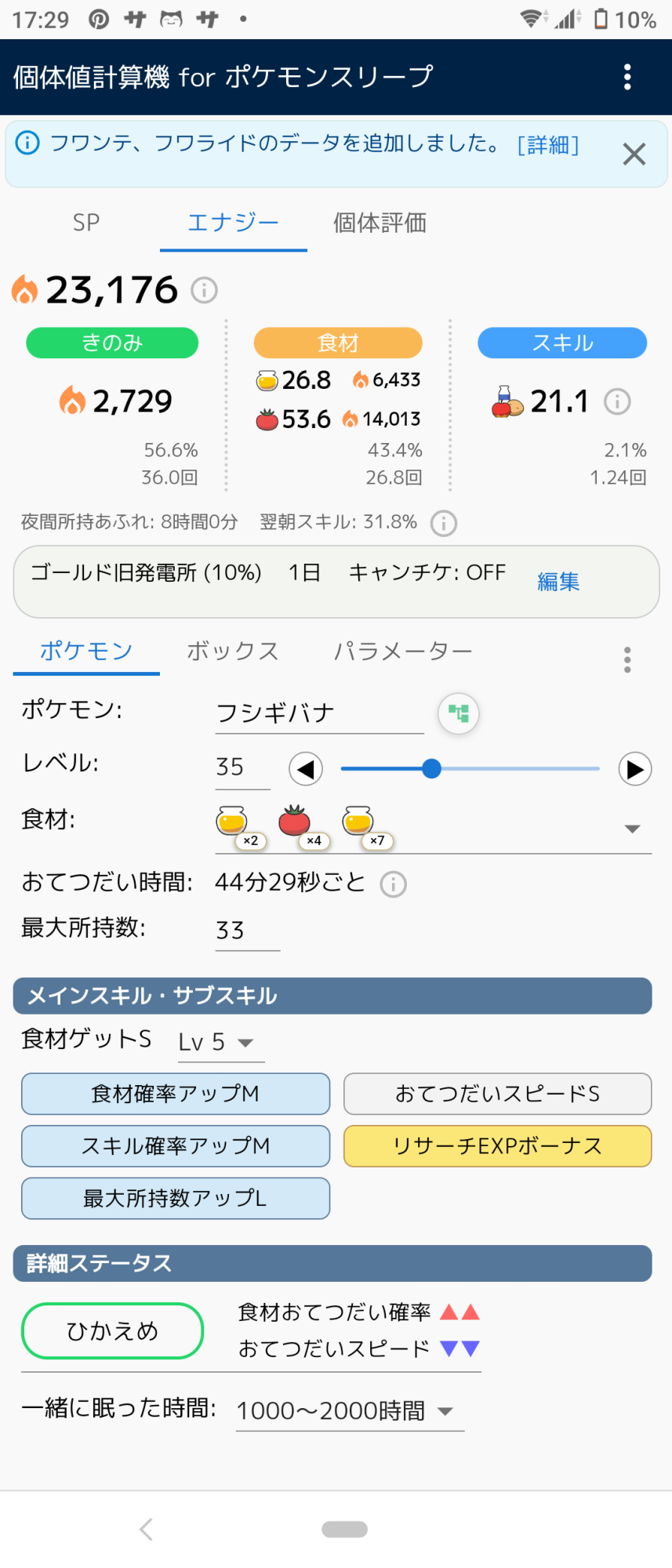Screen dimensions: 672x1568
Task: Open the main skill Lv 5 dropdown
Action: (x=221, y=1042)
